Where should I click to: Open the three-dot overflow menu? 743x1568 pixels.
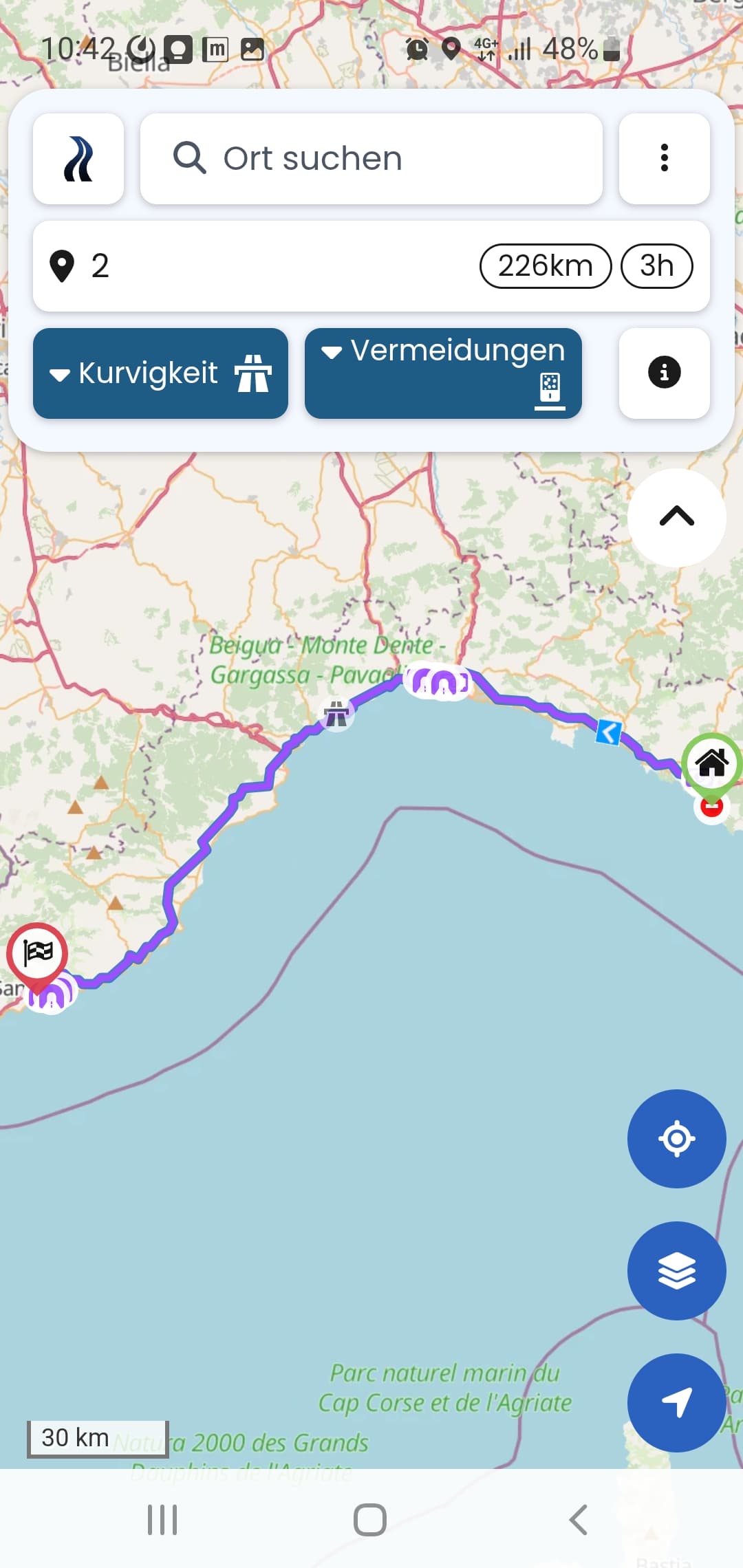(664, 159)
